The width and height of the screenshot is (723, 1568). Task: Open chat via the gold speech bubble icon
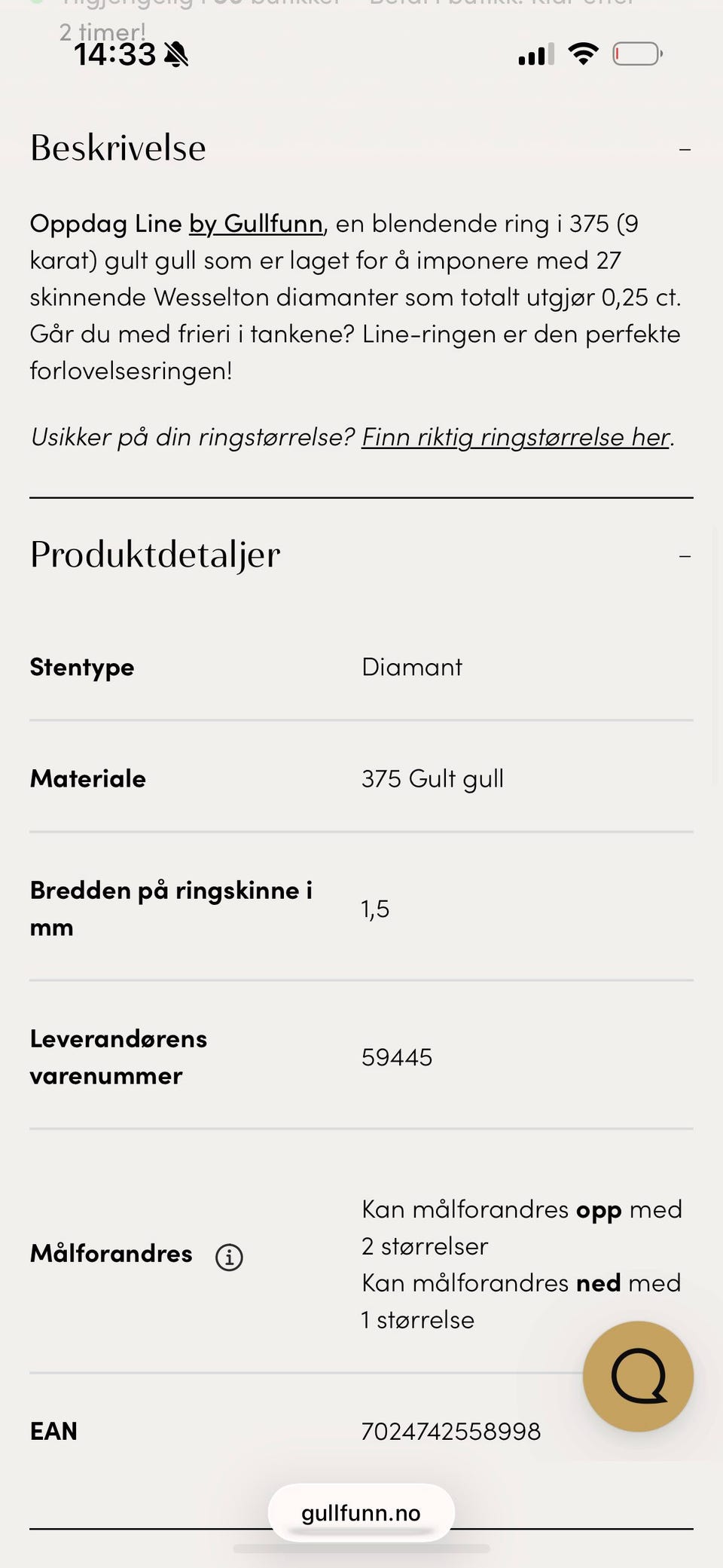coord(637,1376)
